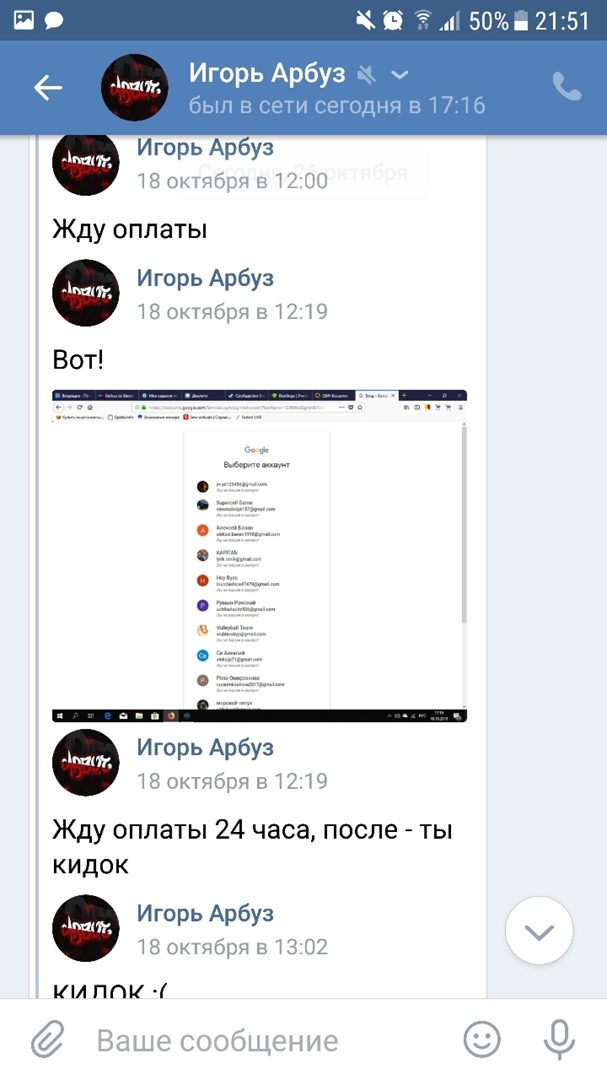Call Игорь Арбуз with the phone icon
Screen dimensions: 607x1080
pyautogui.click(x=566, y=88)
